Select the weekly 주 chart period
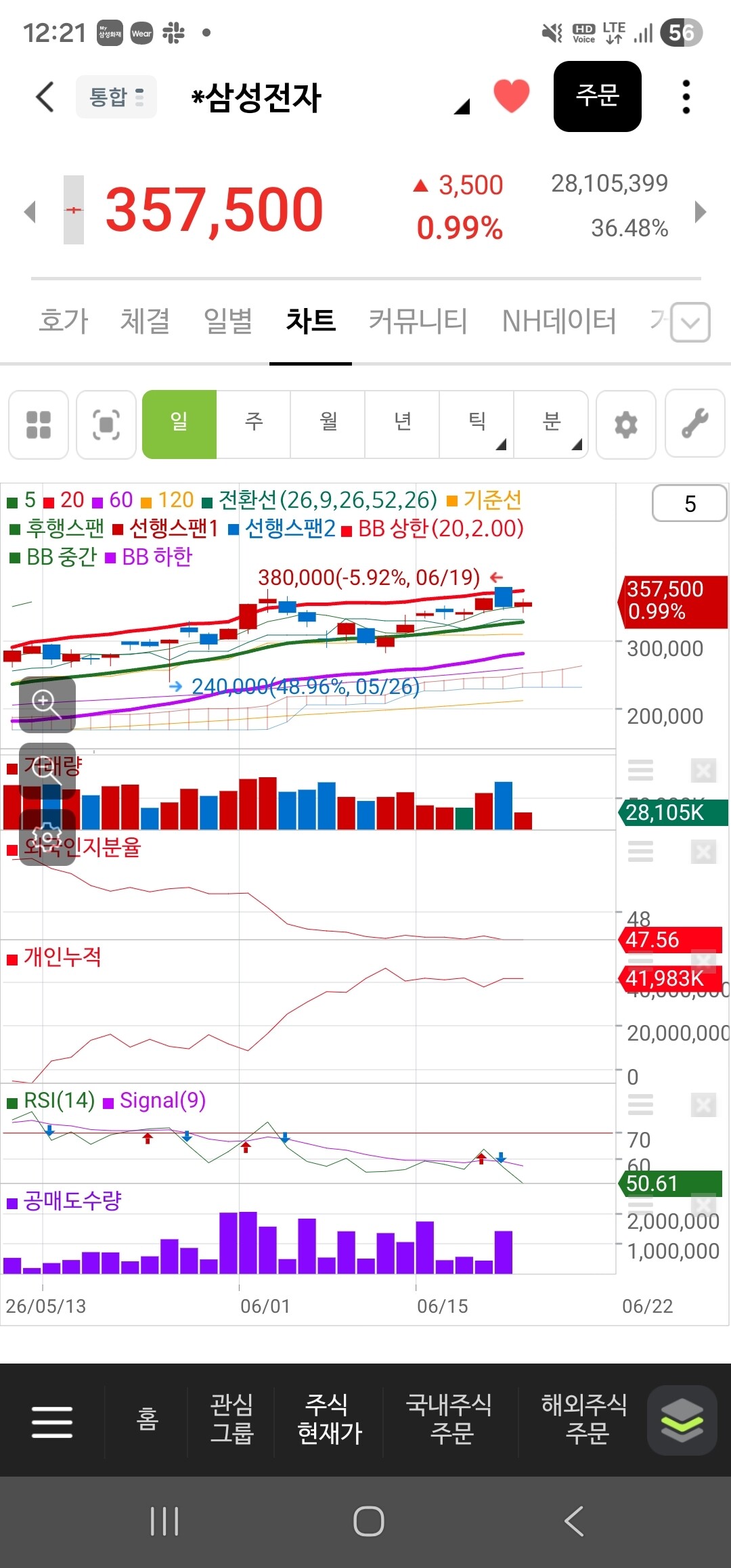 pos(254,424)
